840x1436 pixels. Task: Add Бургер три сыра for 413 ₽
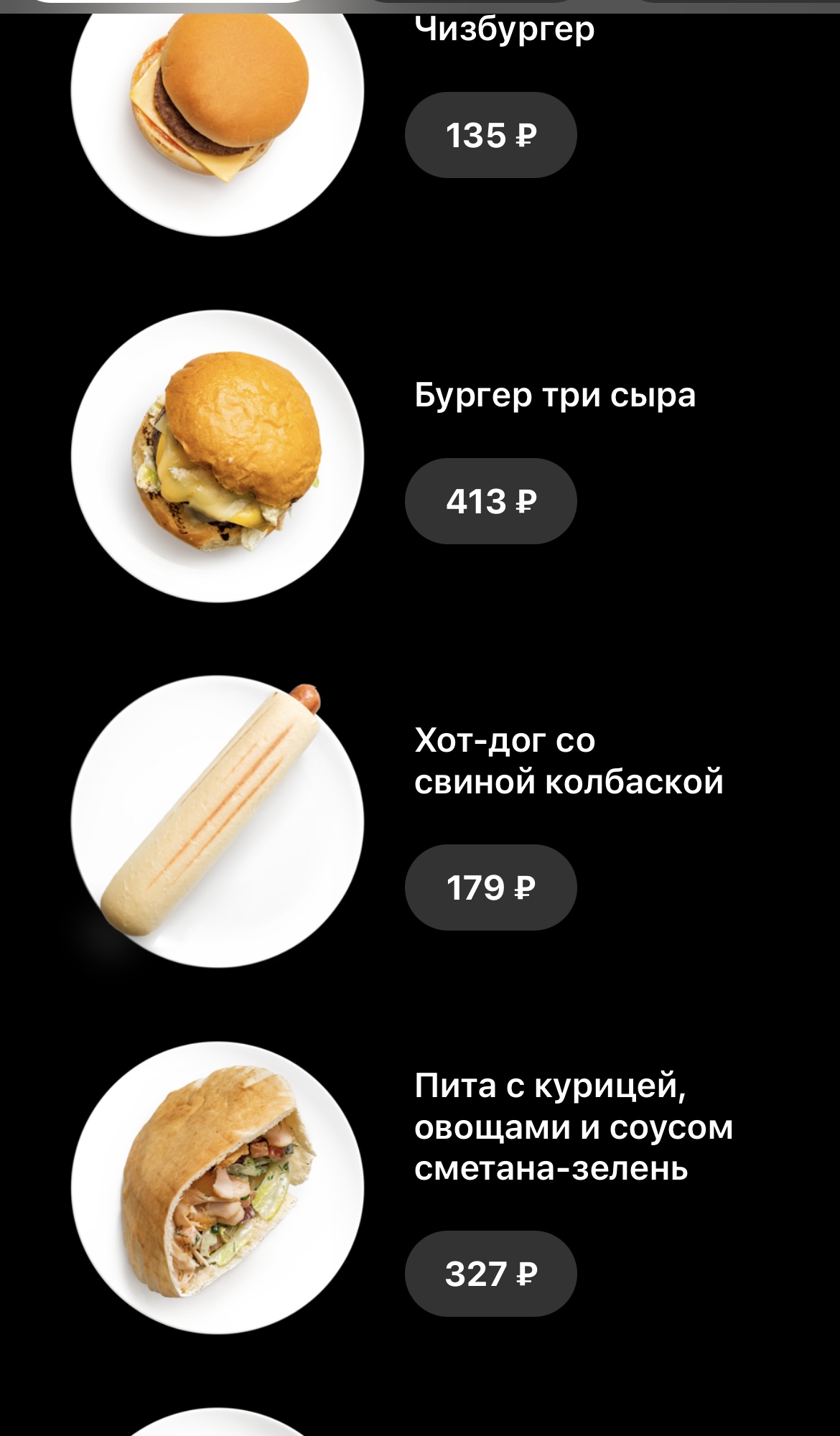[491, 501]
